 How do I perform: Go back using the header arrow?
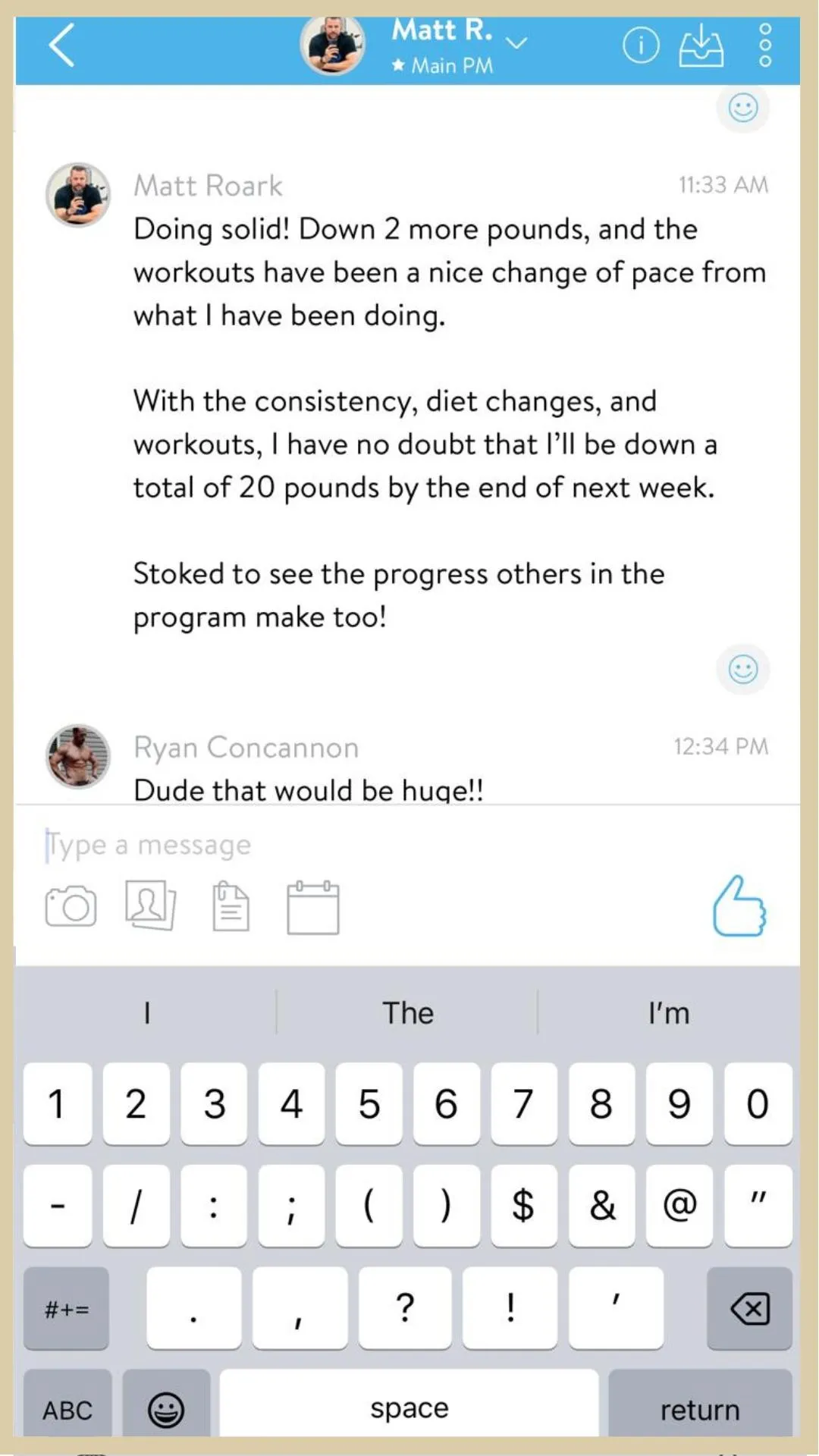click(x=61, y=45)
